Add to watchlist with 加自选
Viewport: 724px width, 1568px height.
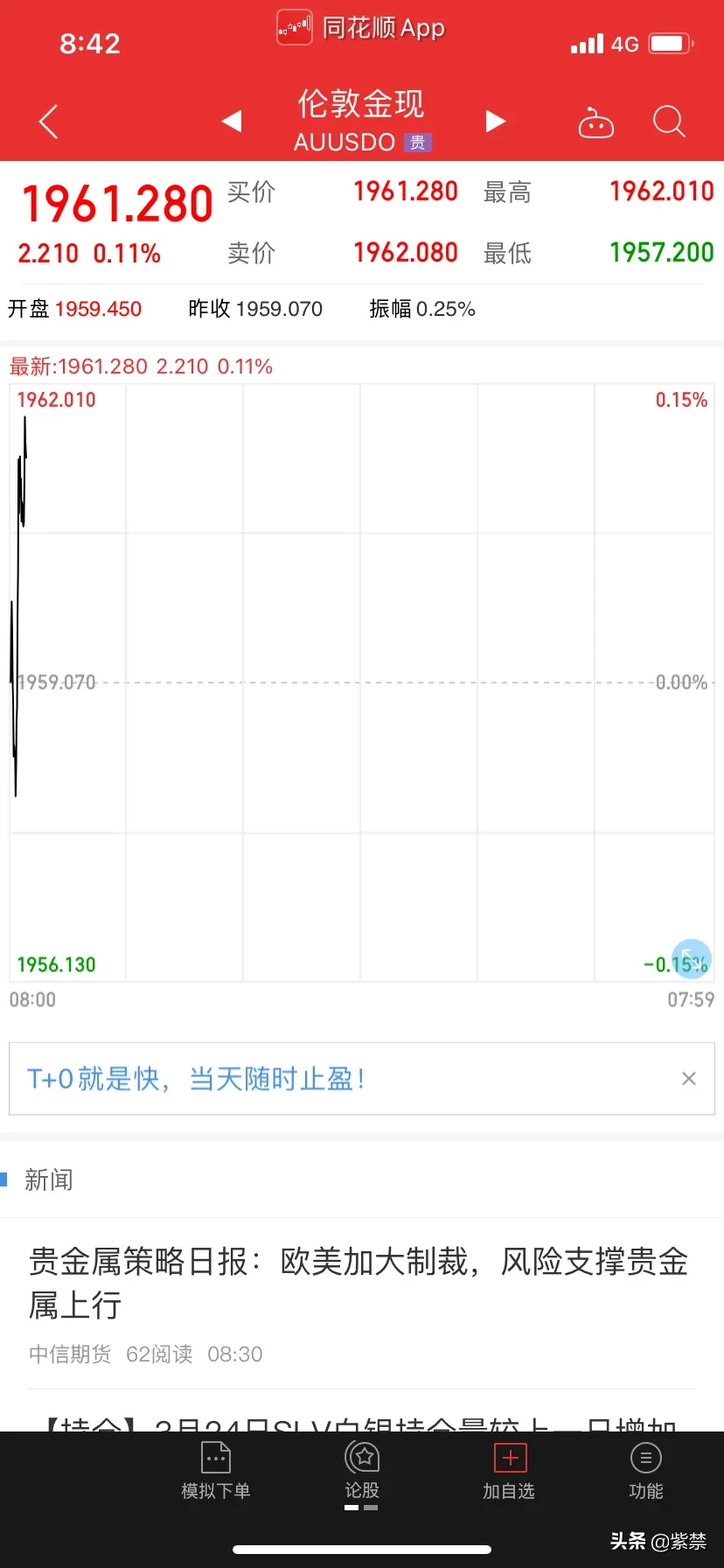510,1470
